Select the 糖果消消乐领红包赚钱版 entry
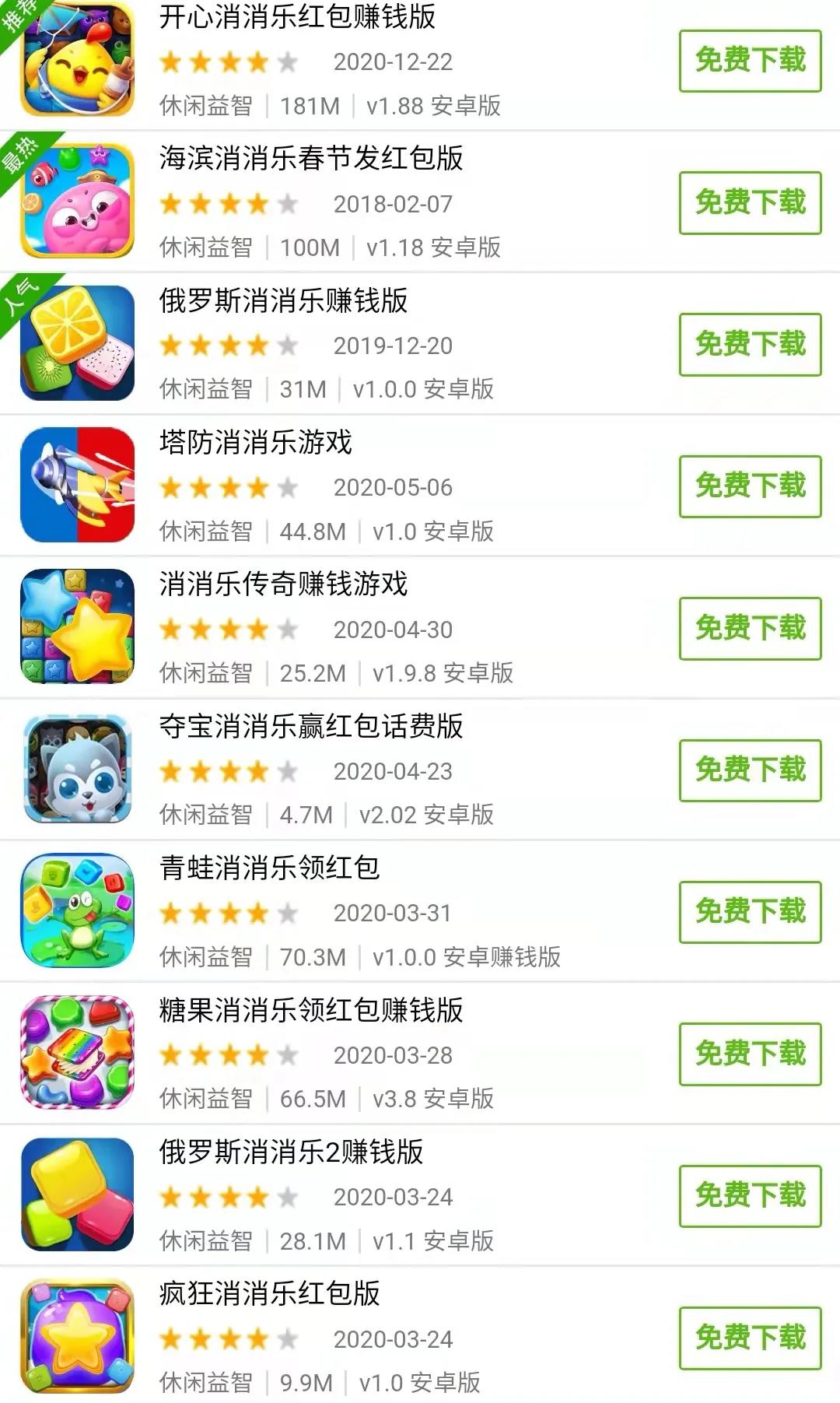This screenshot has width=840, height=1403. (x=311, y=1011)
